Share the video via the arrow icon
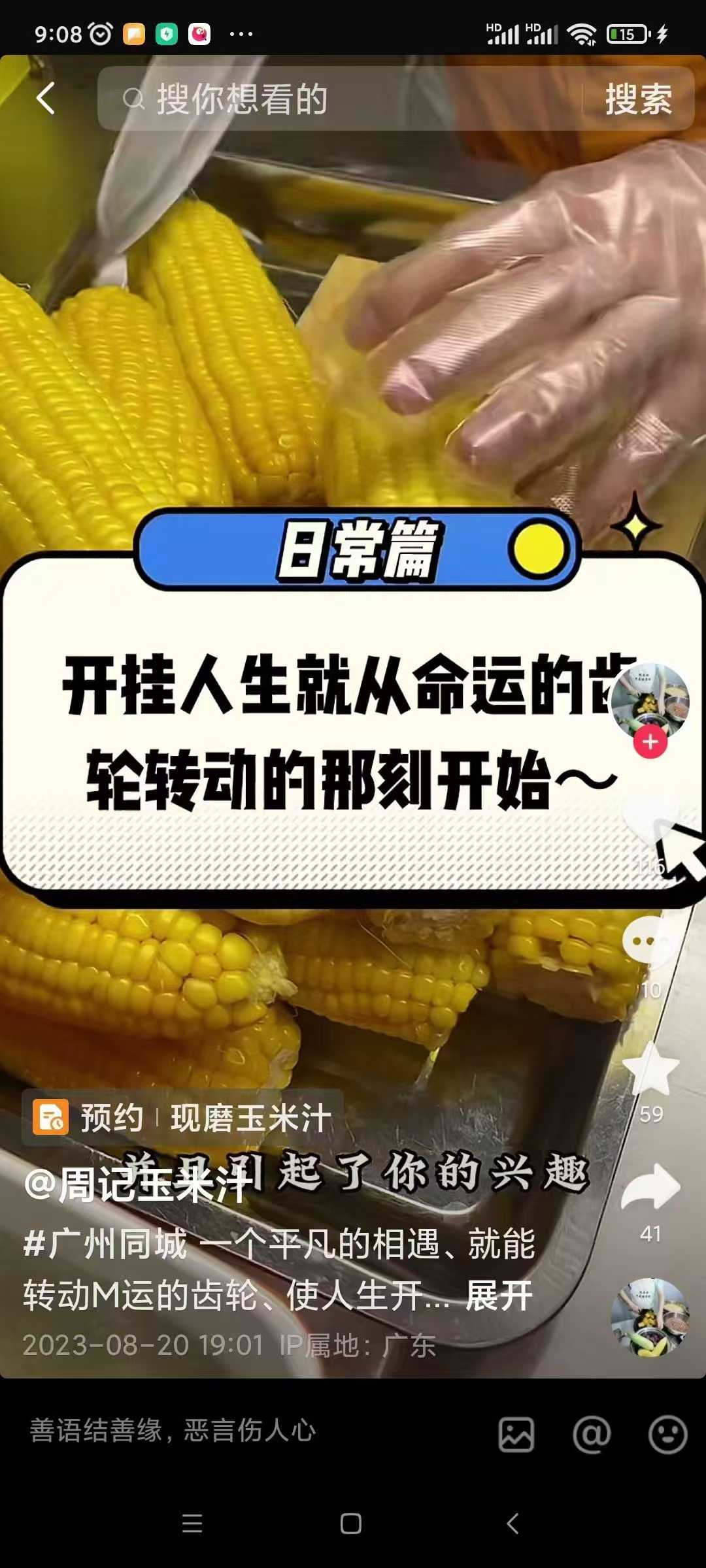The image size is (706, 1568). coord(651,1188)
